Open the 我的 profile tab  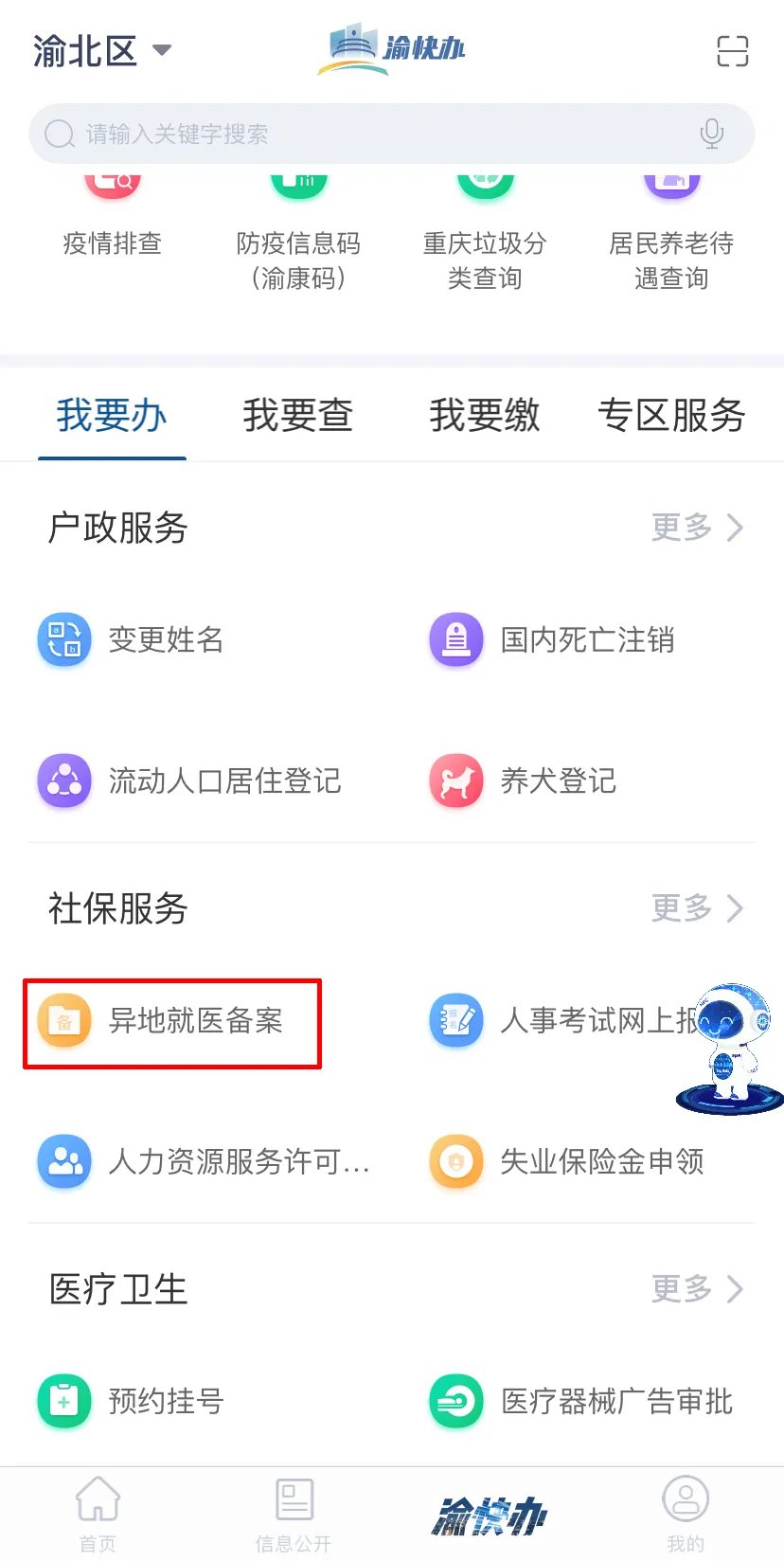pyautogui.click(x=686, y=1514)
